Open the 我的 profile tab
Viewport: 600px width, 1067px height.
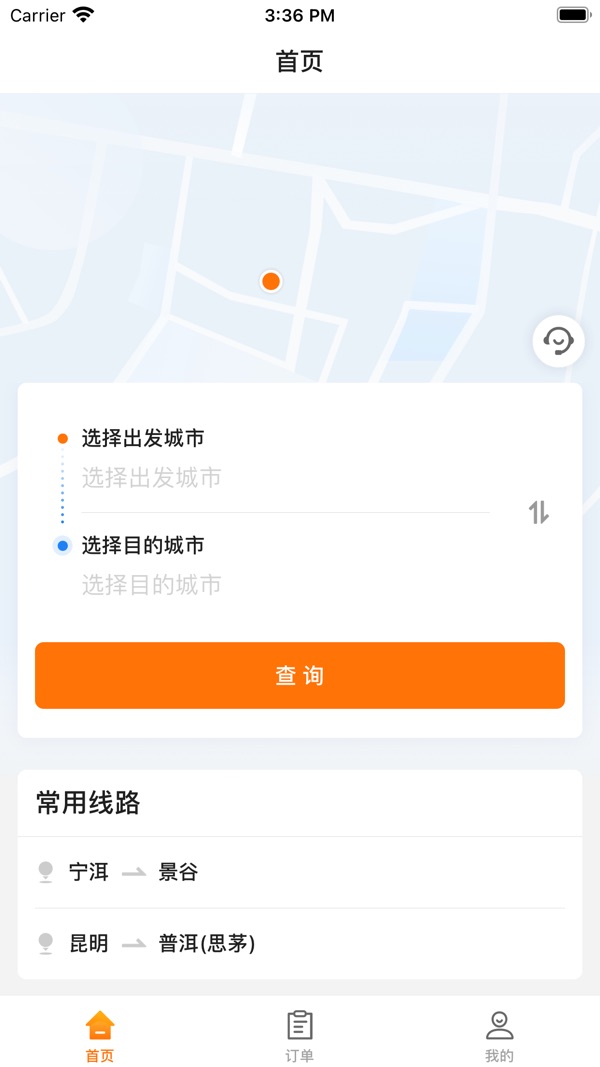[x=499, y=1036]
